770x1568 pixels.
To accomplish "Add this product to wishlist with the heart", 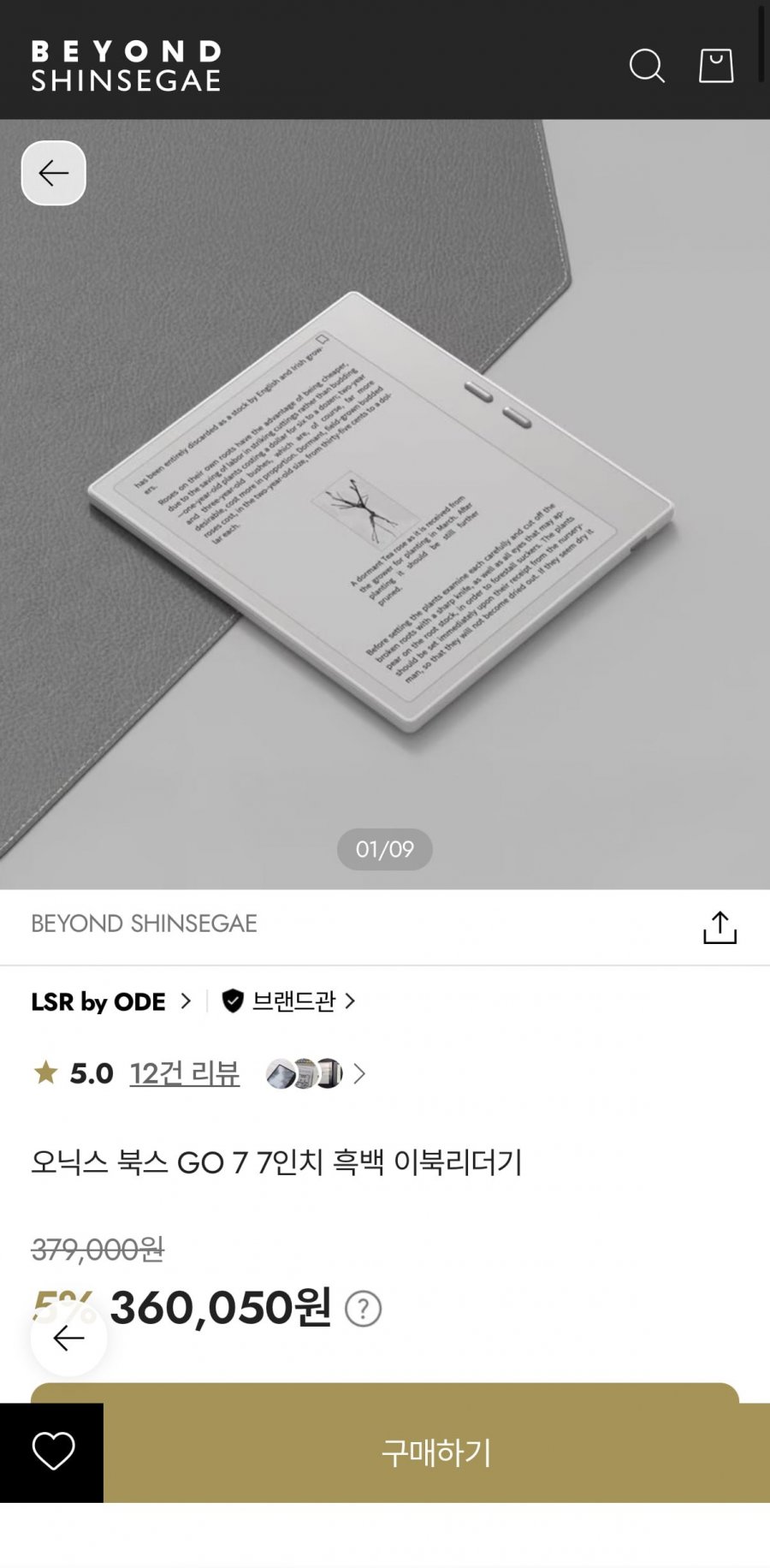I will click(53, 1452).
